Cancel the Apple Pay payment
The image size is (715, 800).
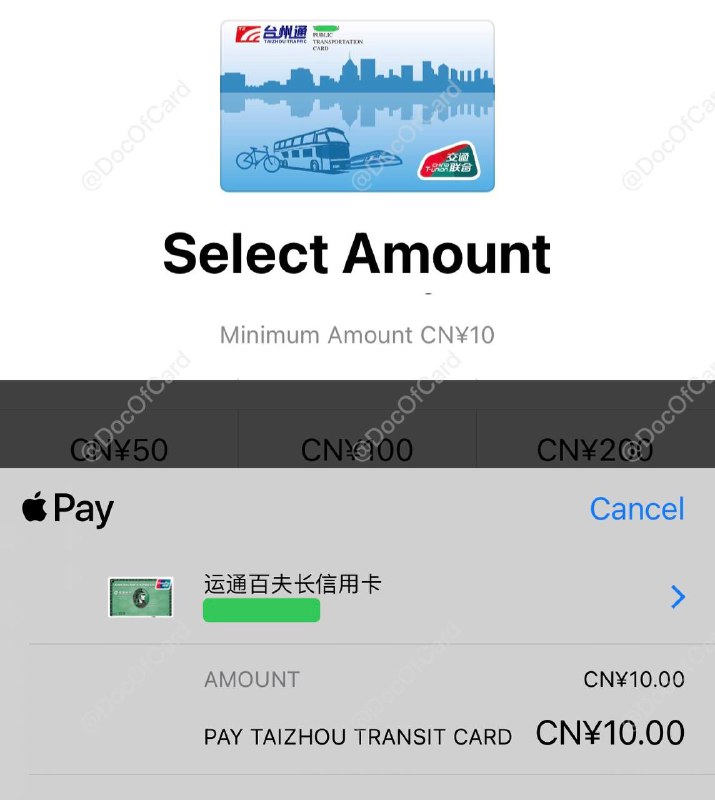tap(637, 509)
